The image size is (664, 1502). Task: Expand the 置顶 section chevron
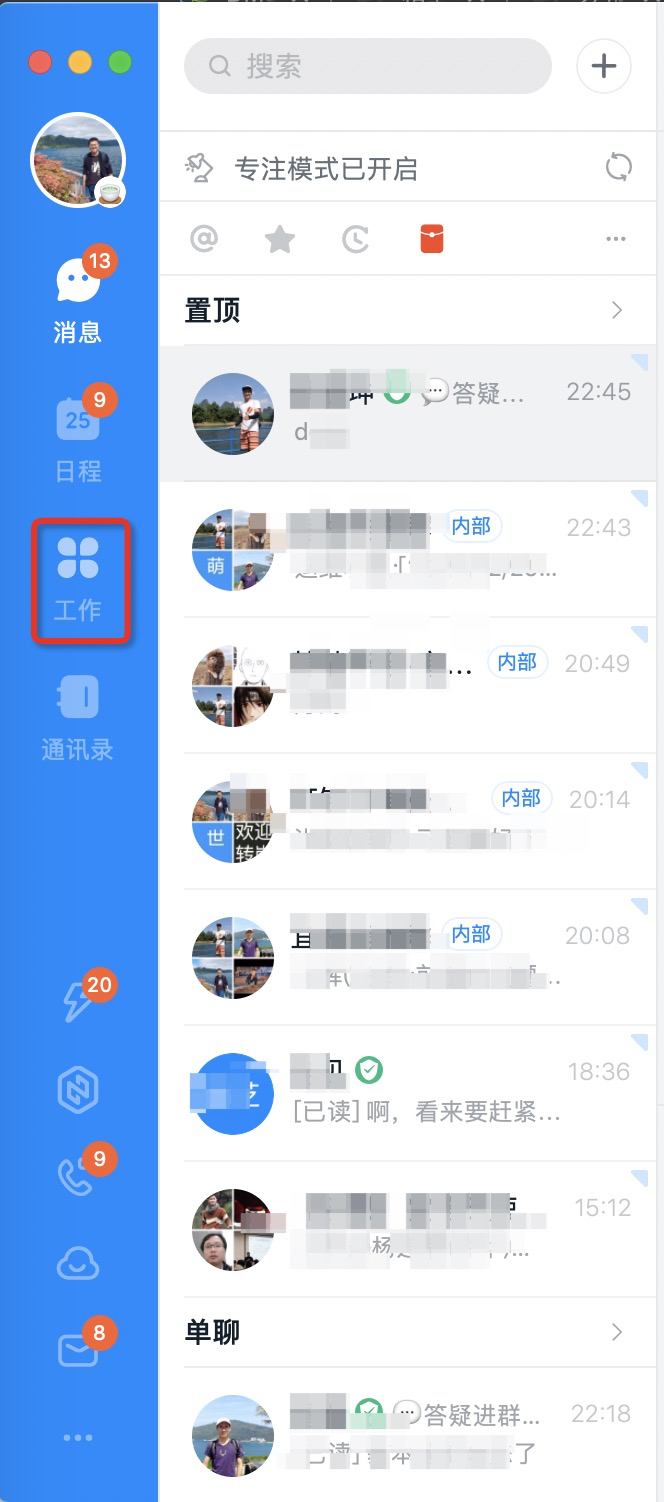tap(617, 310)
